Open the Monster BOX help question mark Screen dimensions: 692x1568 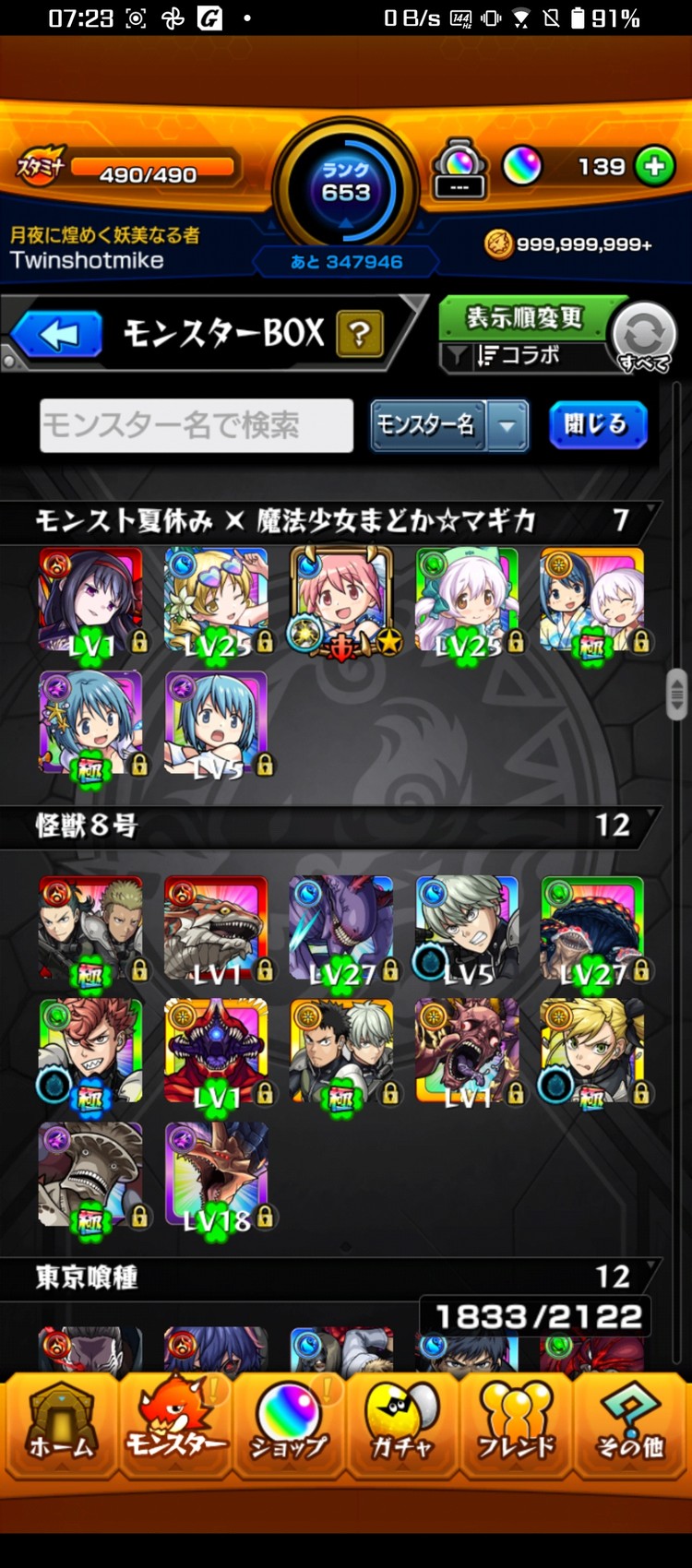tap(359, 333)
